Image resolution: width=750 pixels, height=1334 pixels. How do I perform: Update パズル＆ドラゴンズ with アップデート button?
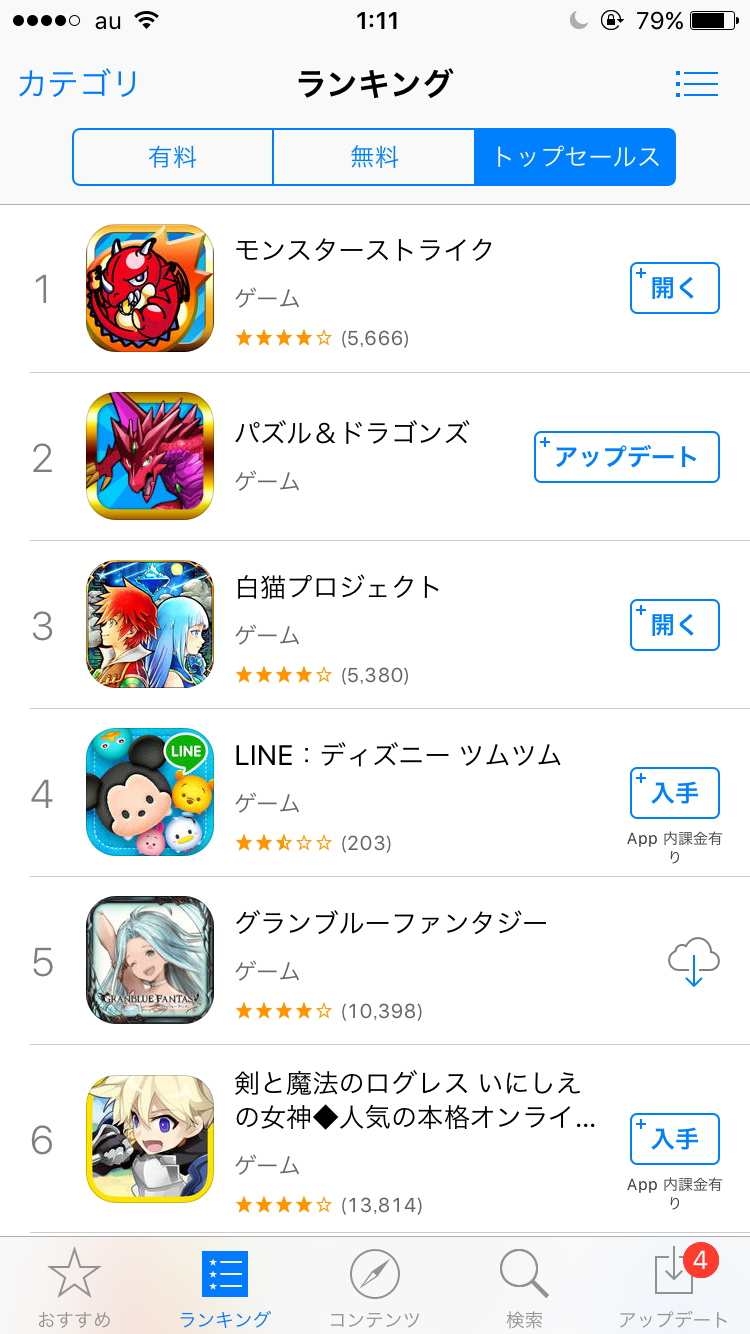pyautogui.click(x=627, y=457)
